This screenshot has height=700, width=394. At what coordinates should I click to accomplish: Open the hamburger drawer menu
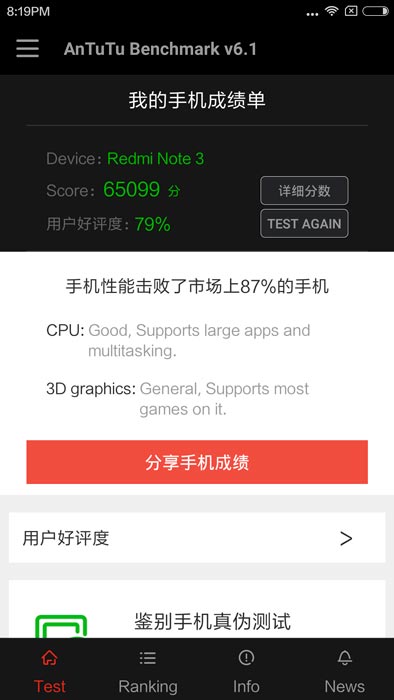pyautogui.click(x=28, y=48)
